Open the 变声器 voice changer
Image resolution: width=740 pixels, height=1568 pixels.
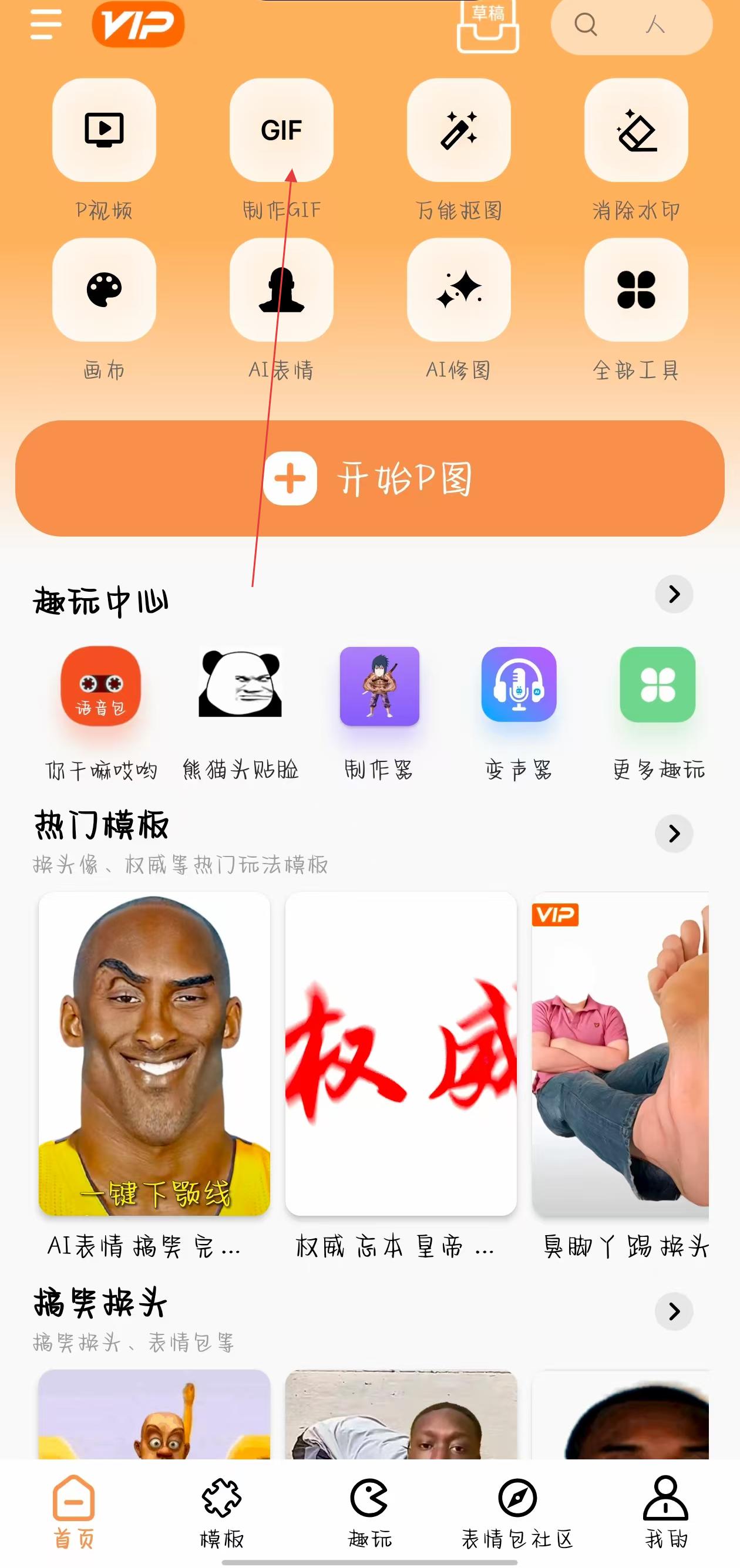(519, 686)
